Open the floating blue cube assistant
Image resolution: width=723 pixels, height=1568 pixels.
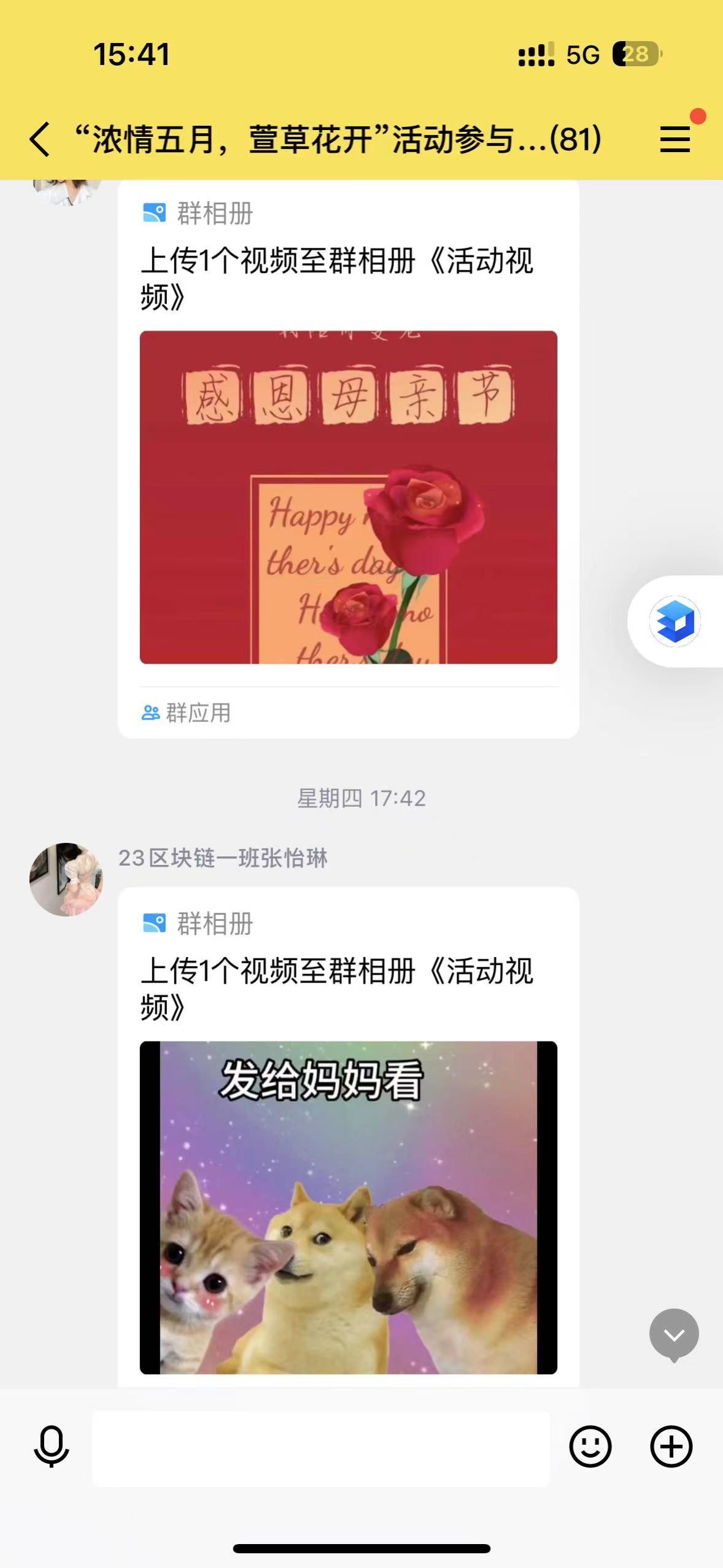[675, 621]
